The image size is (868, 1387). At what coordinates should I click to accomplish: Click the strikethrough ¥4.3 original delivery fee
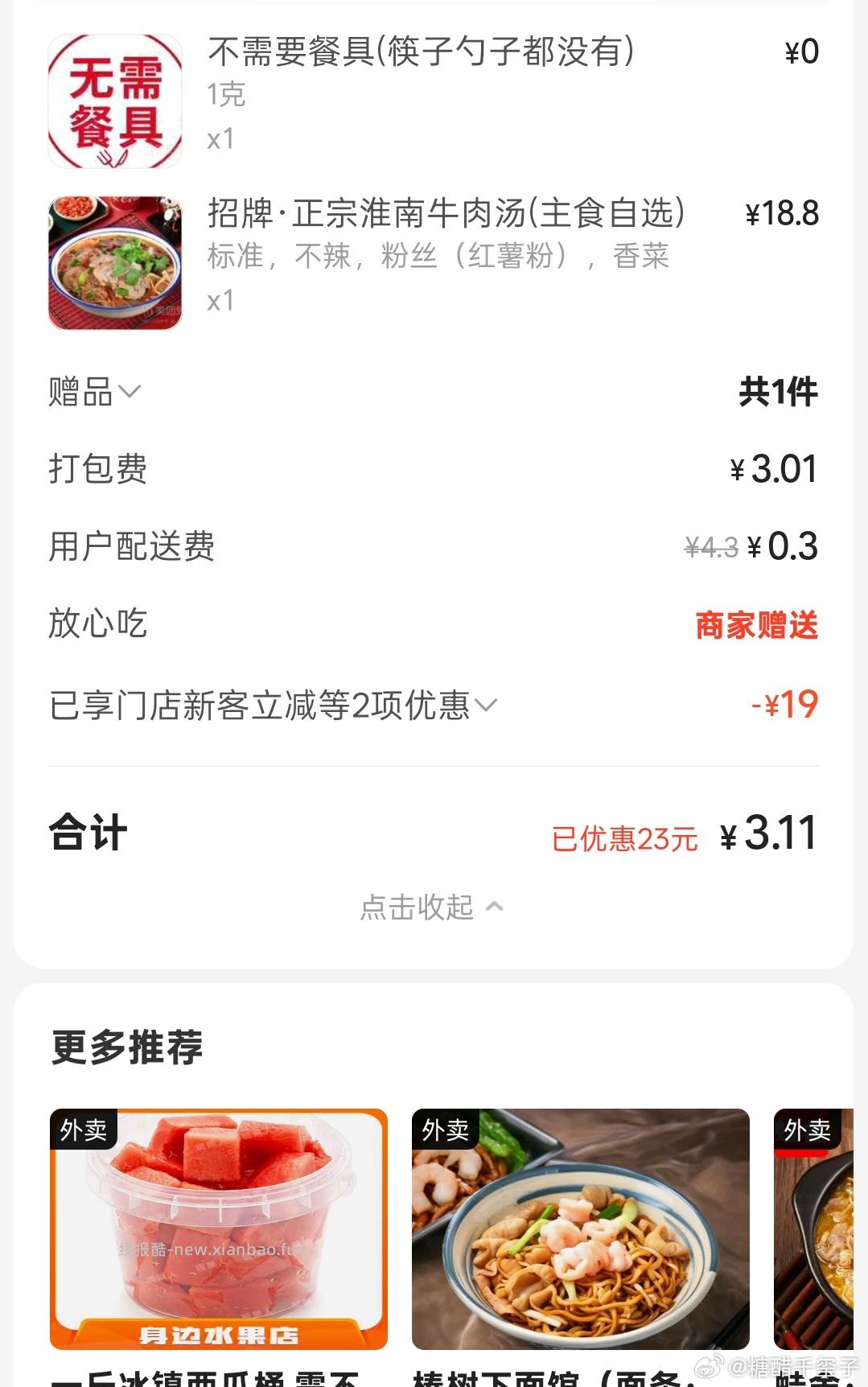pos(711,545)
